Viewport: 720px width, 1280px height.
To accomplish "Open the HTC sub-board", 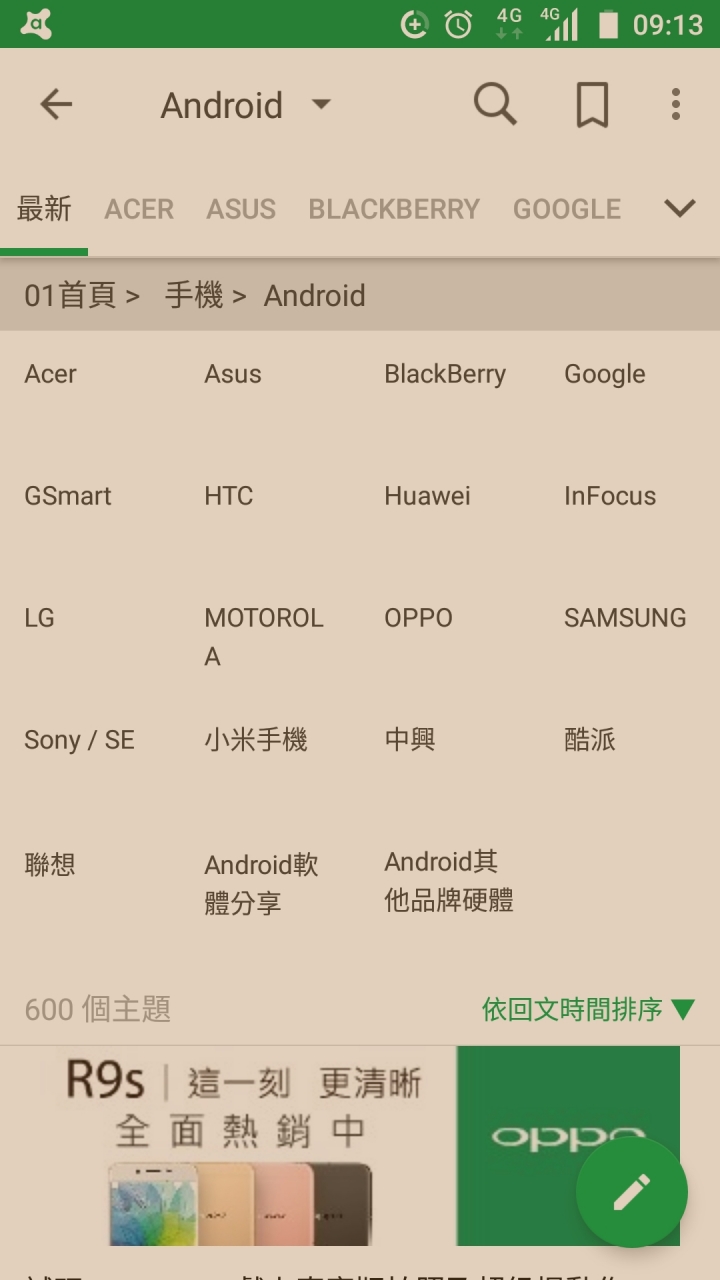I will click(x=229, y=496).
